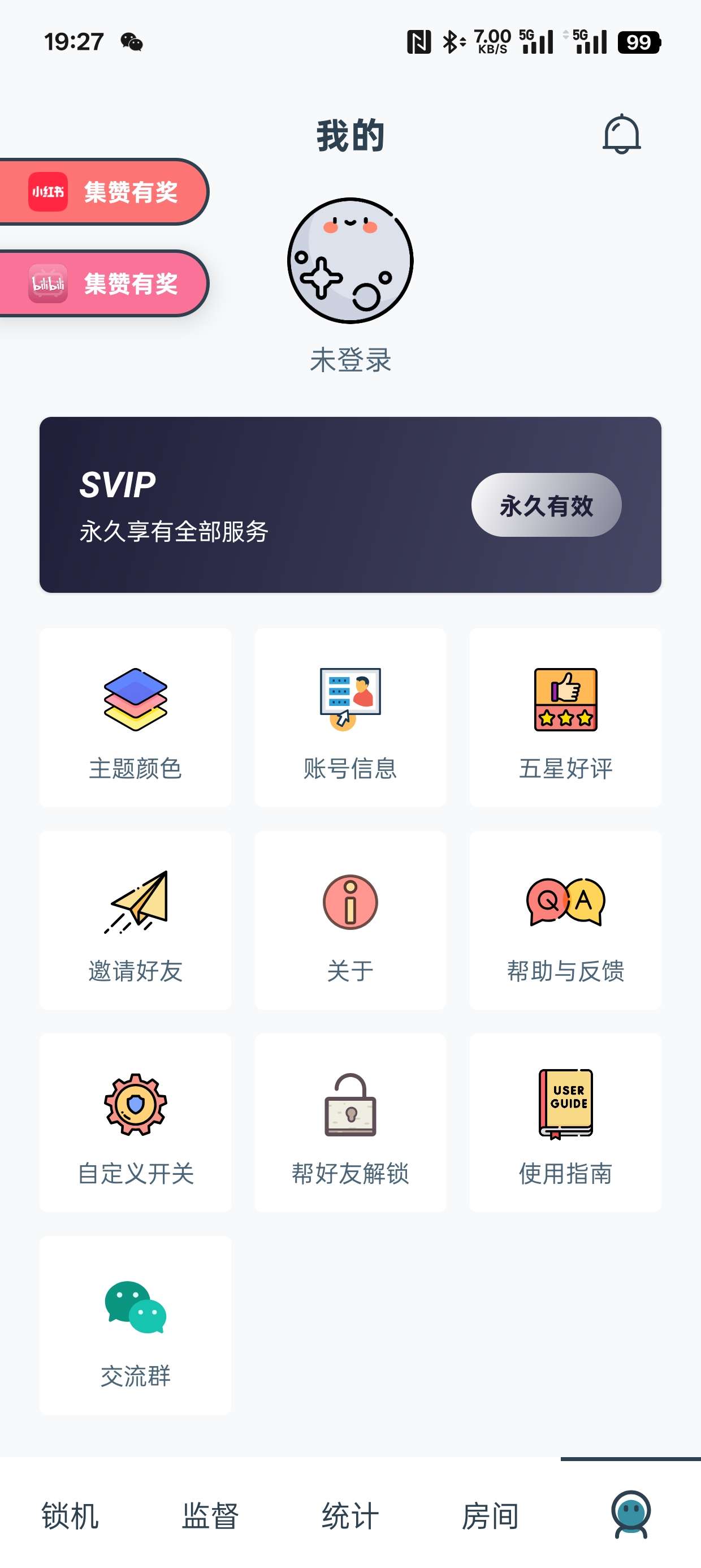701x1568 pixels.
Task: Open the notifications bell
Action: coord(621,134)
